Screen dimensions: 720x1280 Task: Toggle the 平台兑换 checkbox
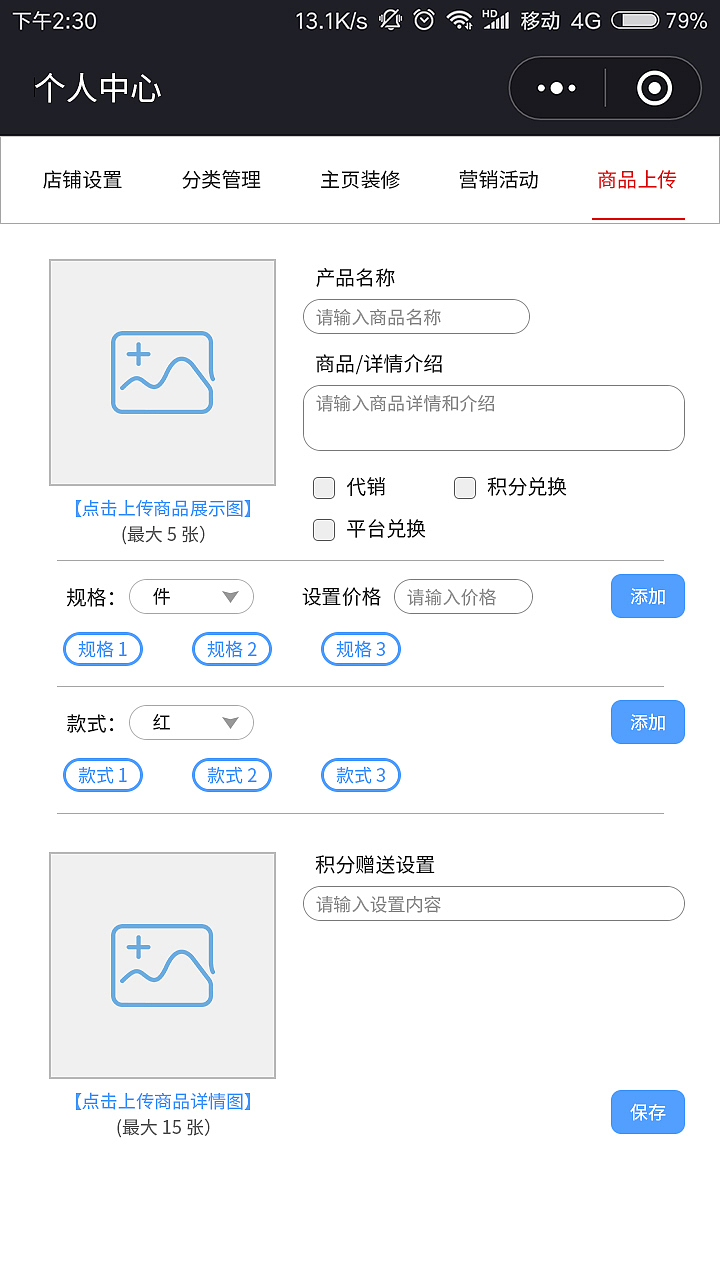[x=324, y=529]
